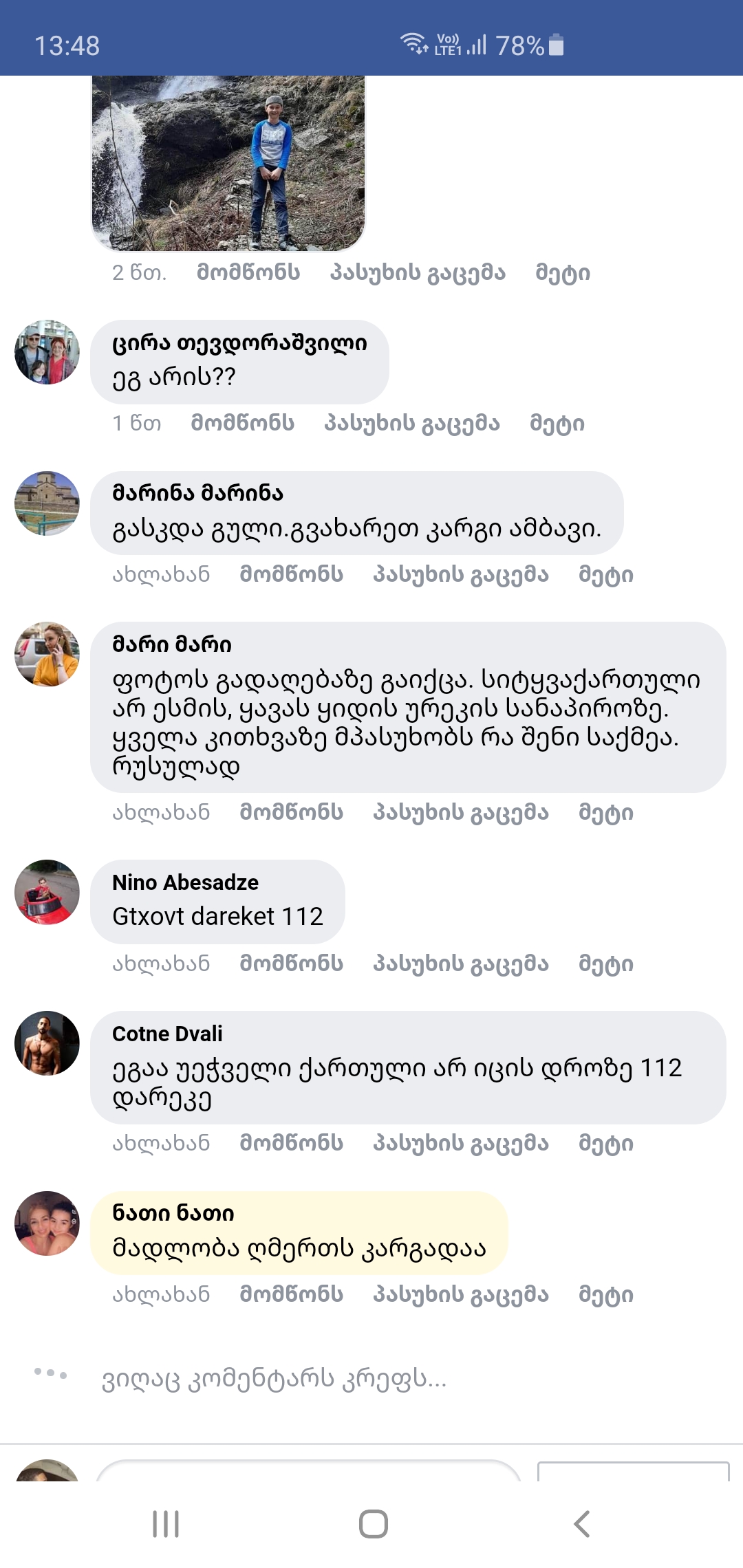The image size is (743, 1568).
Task: Open Cotne Dvali's profile picture
Action: (x=47, y=1043)
